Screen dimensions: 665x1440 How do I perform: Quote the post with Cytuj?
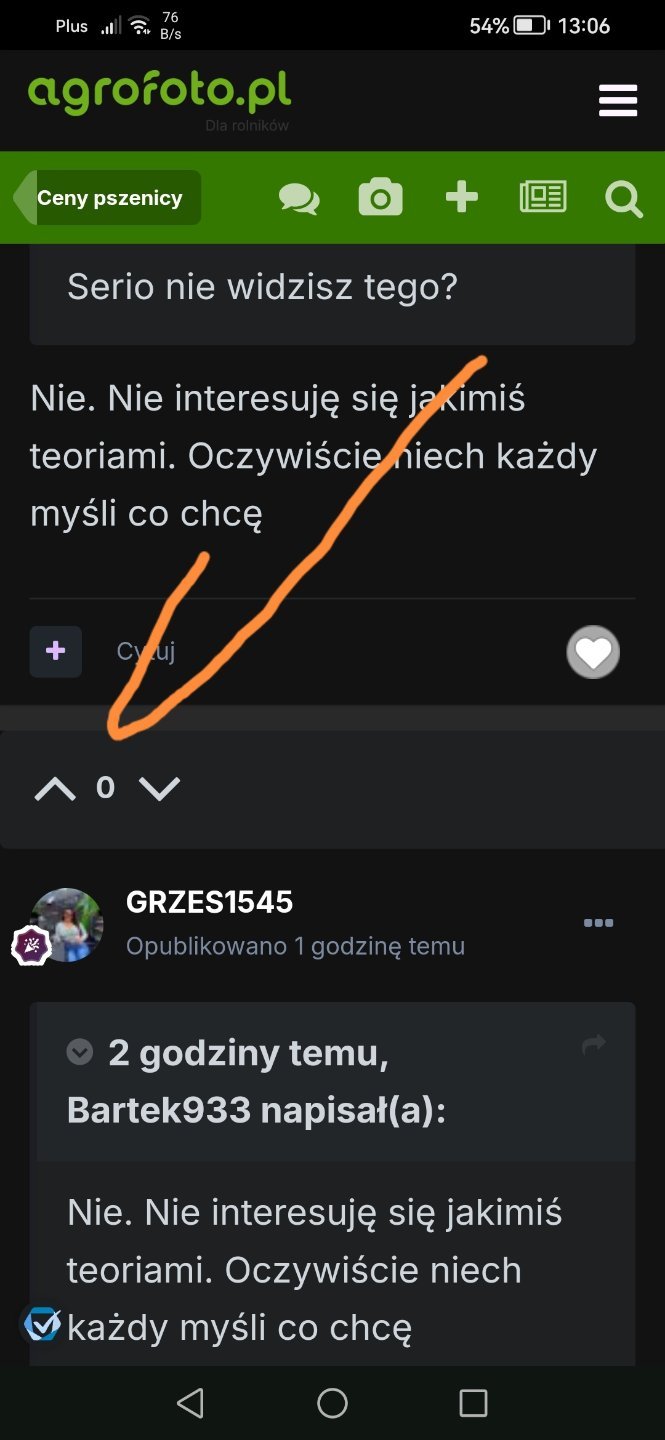click(x=146, y=651)
